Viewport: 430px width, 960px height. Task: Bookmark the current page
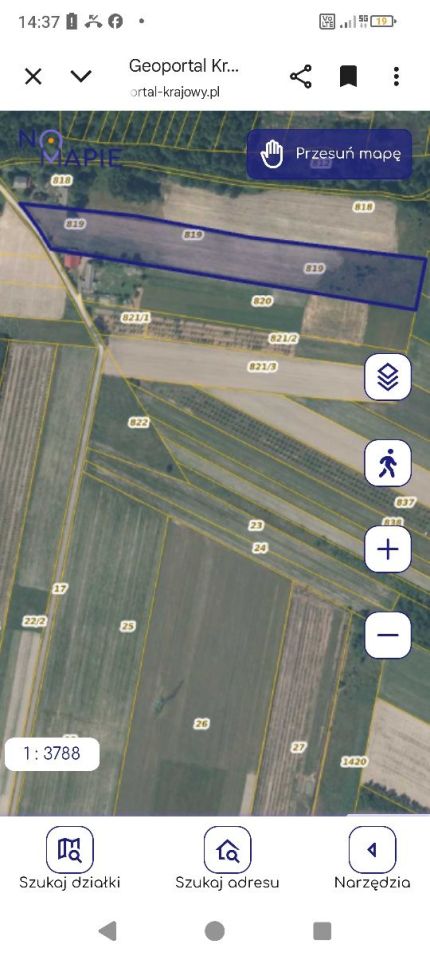pos(349,77)
